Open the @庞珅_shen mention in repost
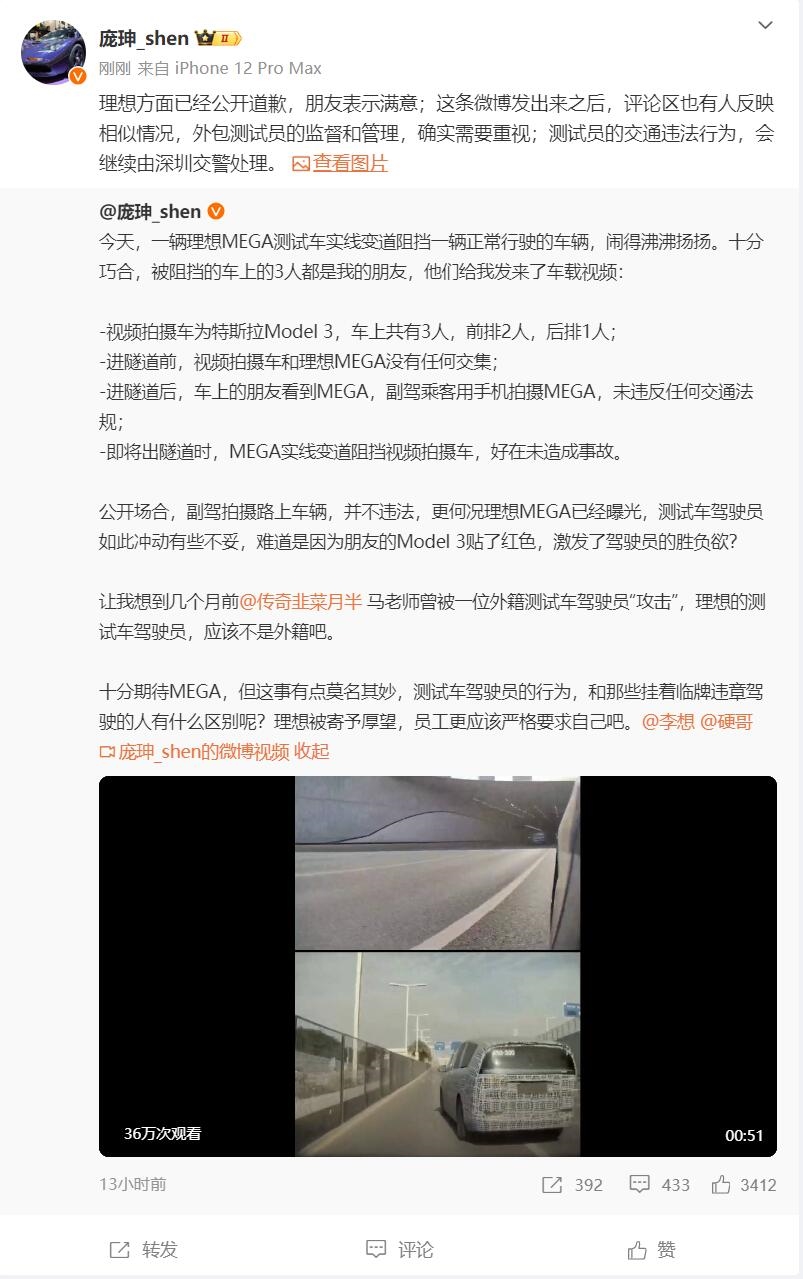Screen dimensions: 803x1279 click(150, 212)
